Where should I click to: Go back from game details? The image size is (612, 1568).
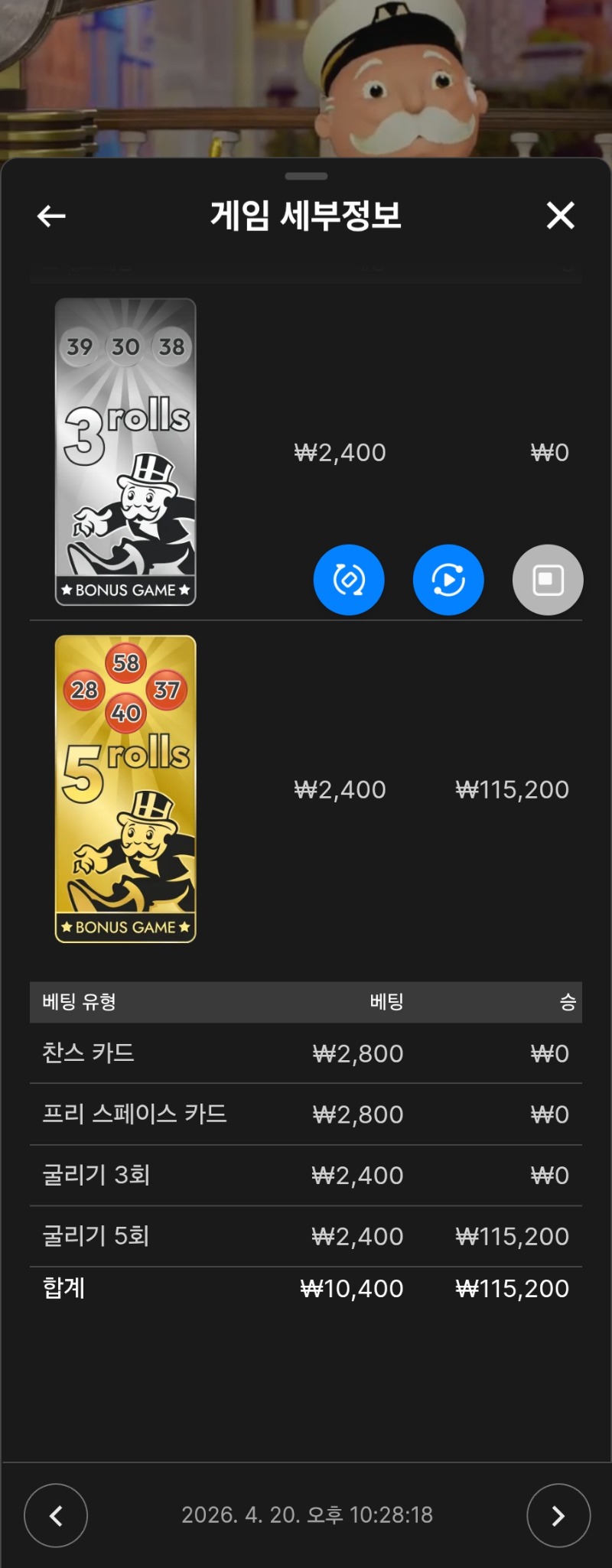[x=51, y=216]
